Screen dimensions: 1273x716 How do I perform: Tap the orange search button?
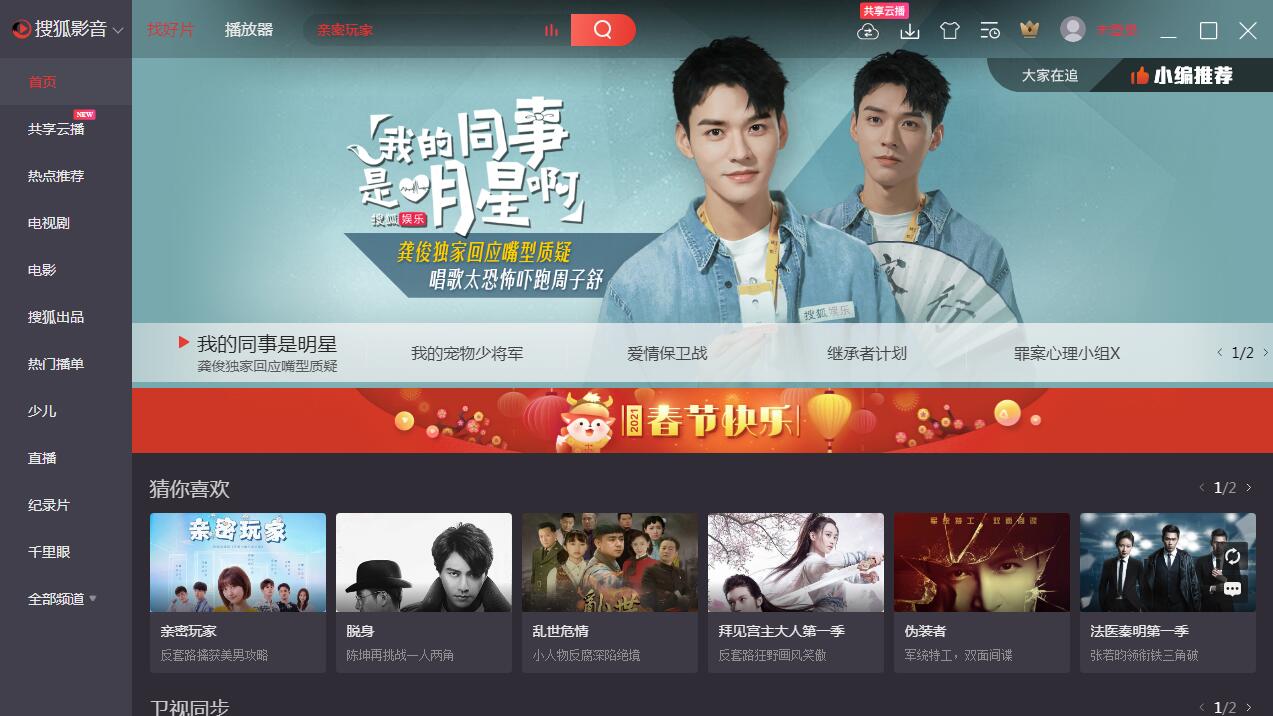tap(602, 30)
